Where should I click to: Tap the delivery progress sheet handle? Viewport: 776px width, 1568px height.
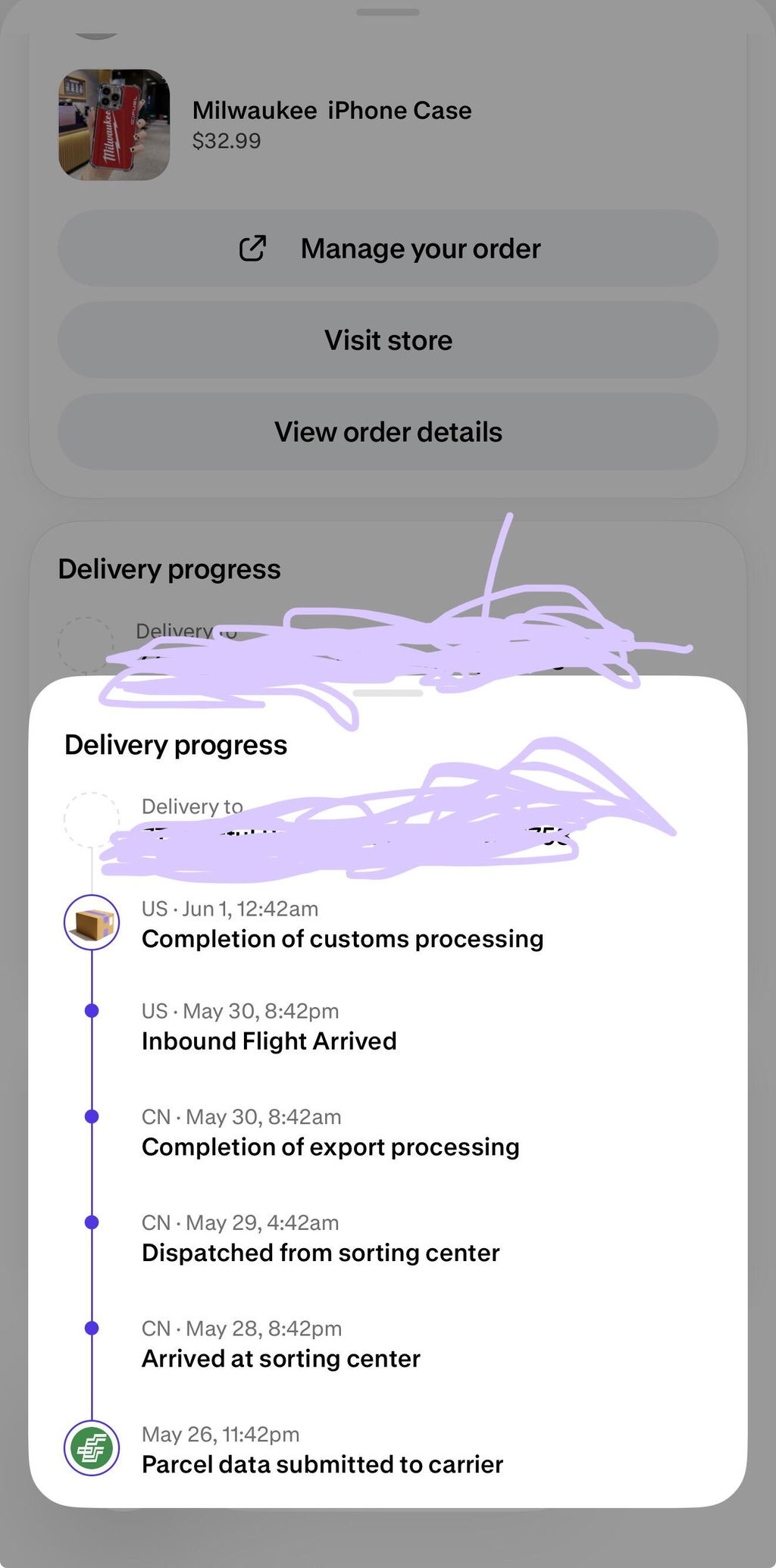(388, 693)
